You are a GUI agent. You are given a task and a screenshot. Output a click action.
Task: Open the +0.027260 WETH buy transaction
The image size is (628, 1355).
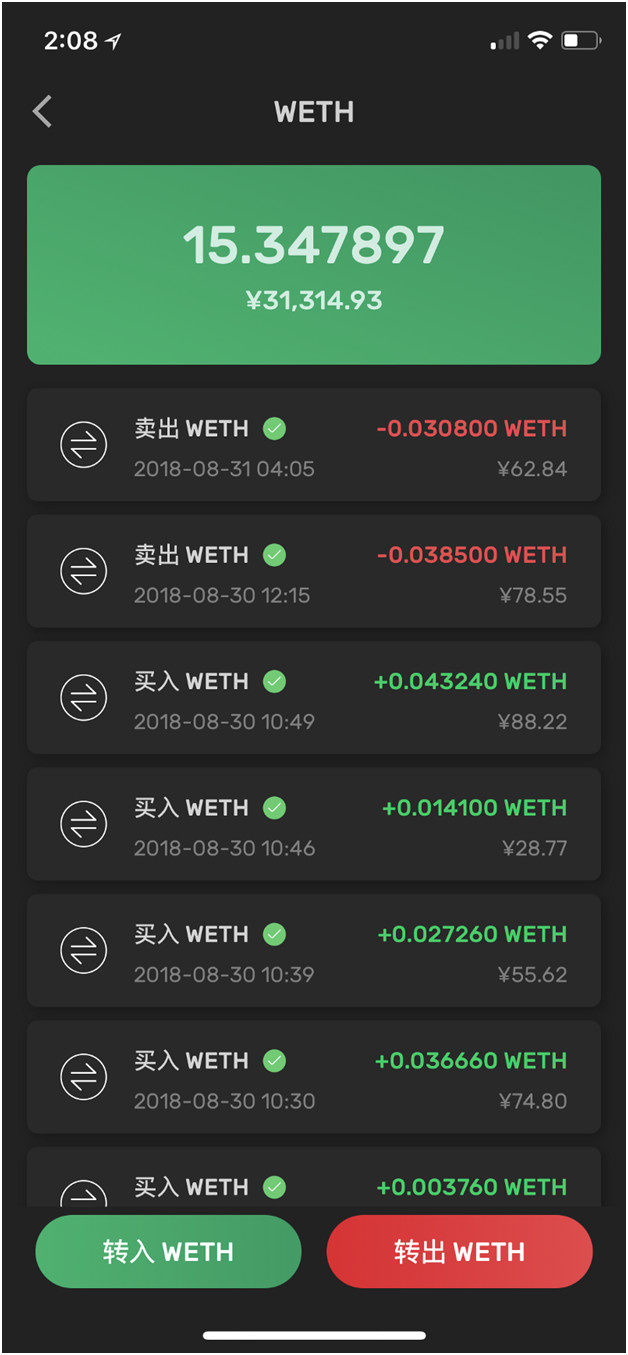click(314, 951)
